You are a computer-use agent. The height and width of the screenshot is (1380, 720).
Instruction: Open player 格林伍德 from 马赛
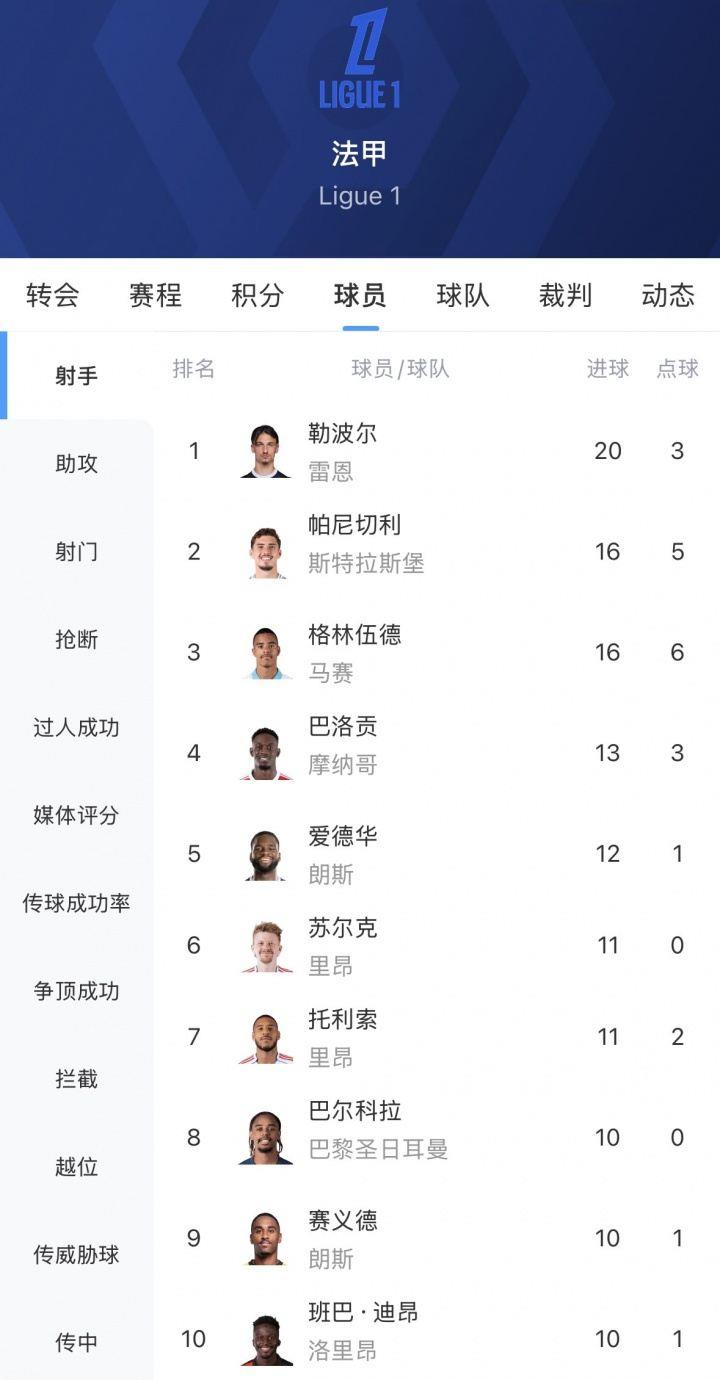pos(437,652)
